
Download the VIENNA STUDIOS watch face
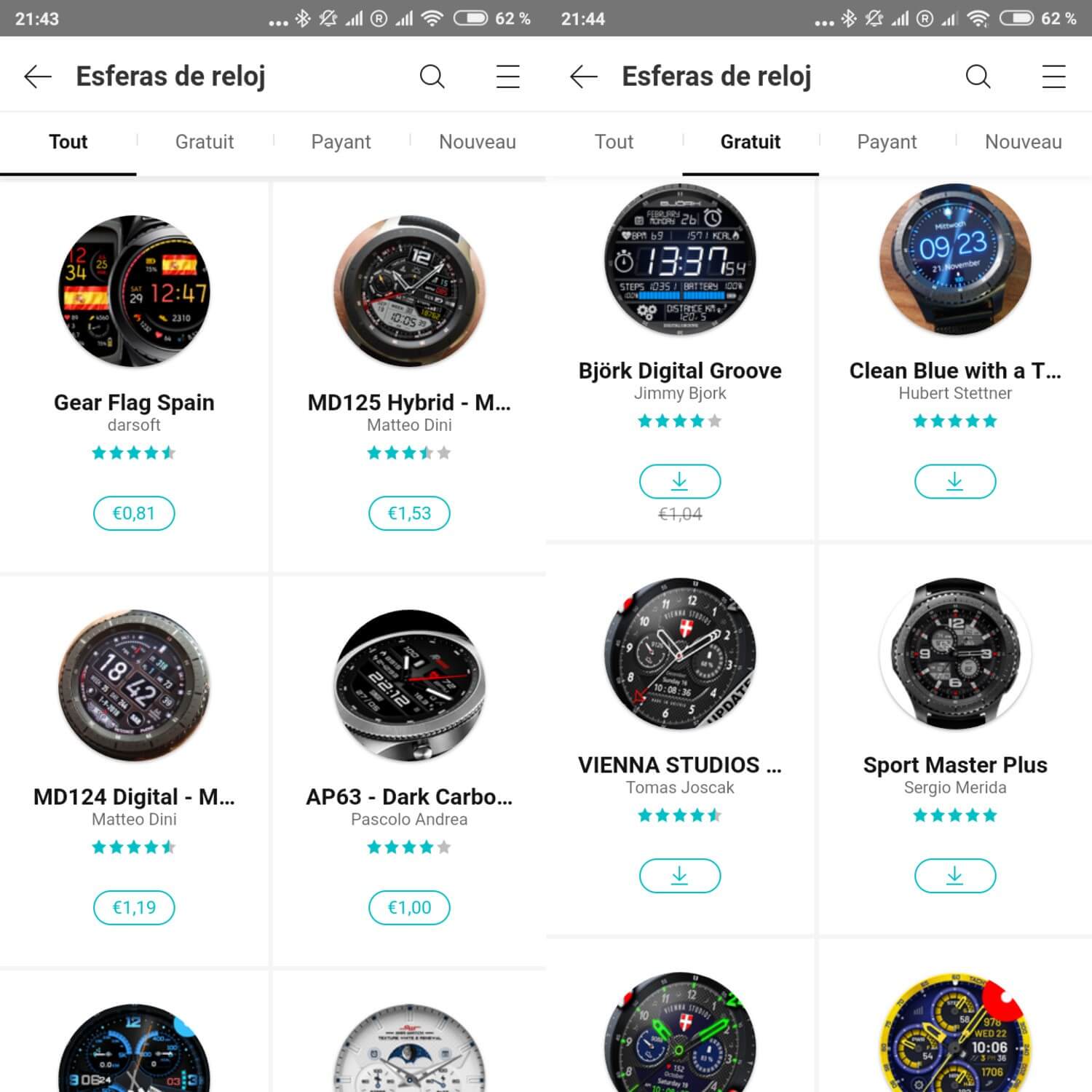coord(680,875)
